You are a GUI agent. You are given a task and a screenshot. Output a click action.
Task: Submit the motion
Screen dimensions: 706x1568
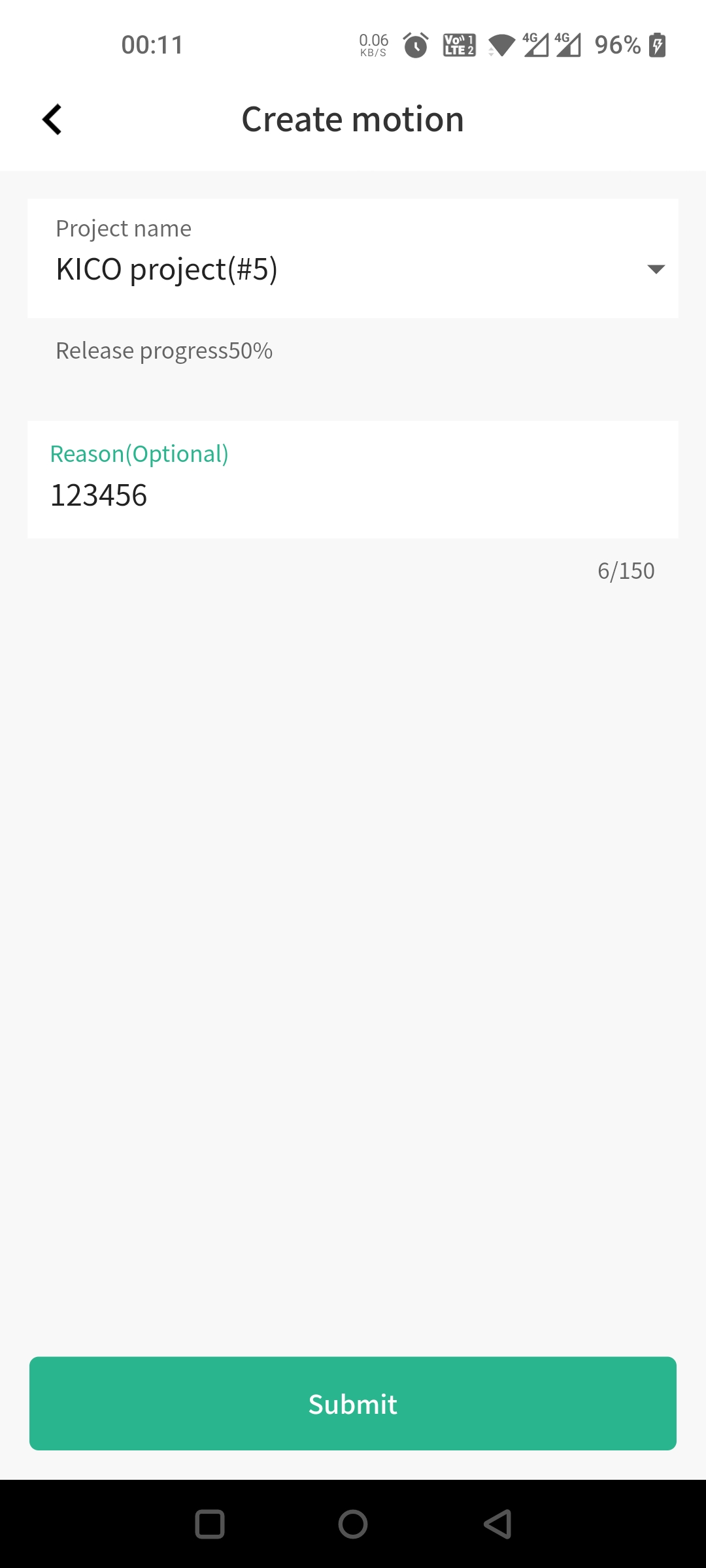point(353,1403)
